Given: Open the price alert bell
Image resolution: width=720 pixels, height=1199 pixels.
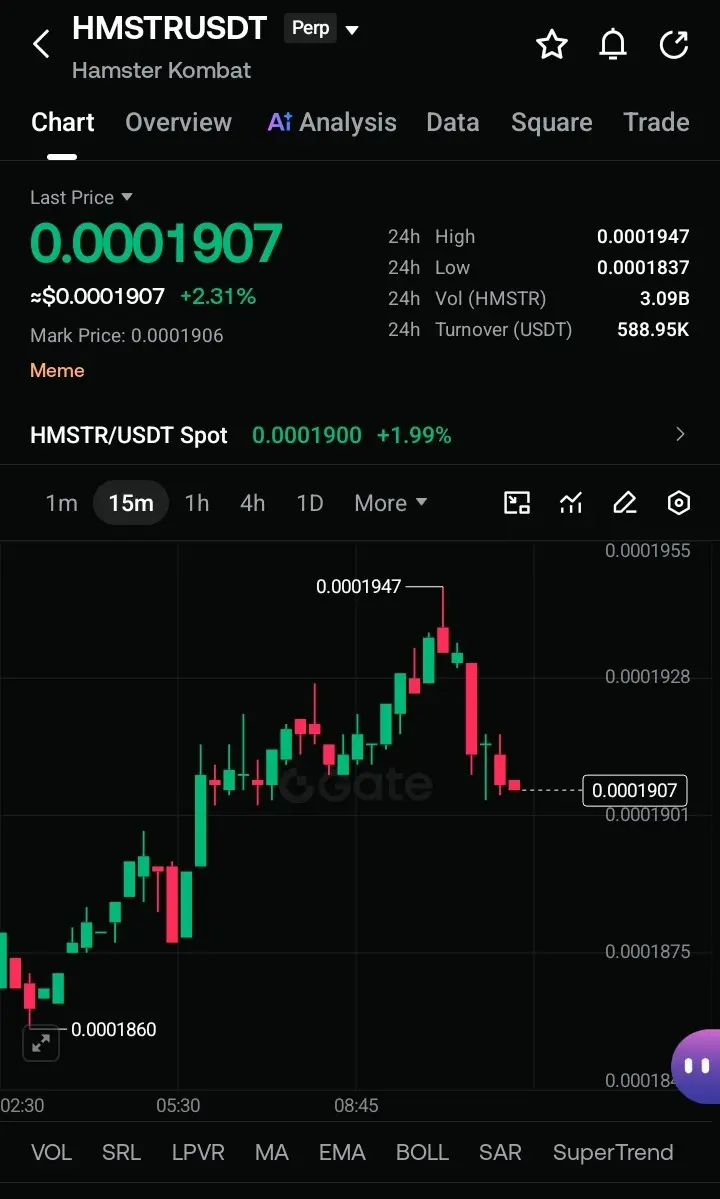Looking at the screenshot, I should 612,44.
